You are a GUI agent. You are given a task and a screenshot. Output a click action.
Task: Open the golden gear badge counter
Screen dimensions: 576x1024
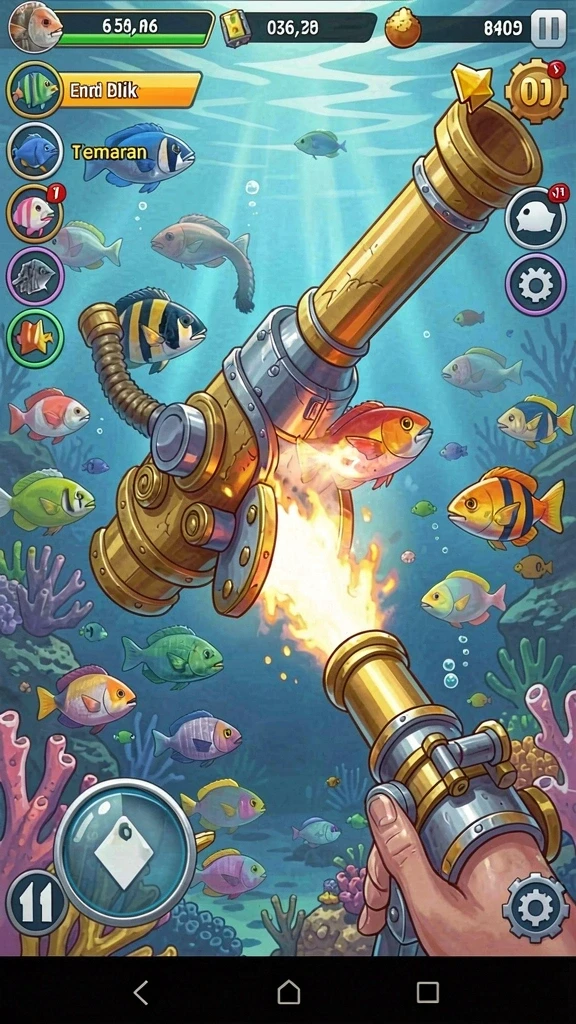point(536,91)
